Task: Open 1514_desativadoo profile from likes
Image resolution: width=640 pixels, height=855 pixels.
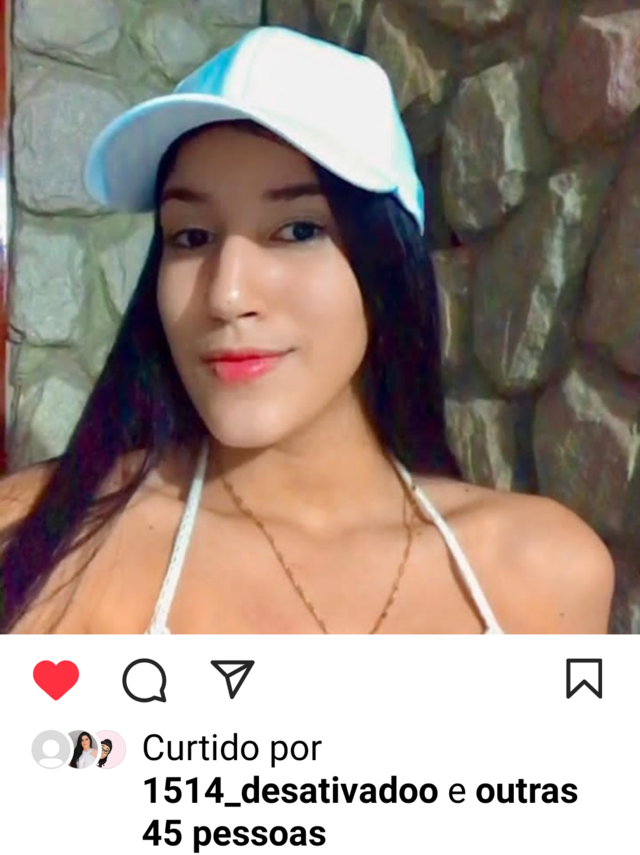Action: point(290,792)
